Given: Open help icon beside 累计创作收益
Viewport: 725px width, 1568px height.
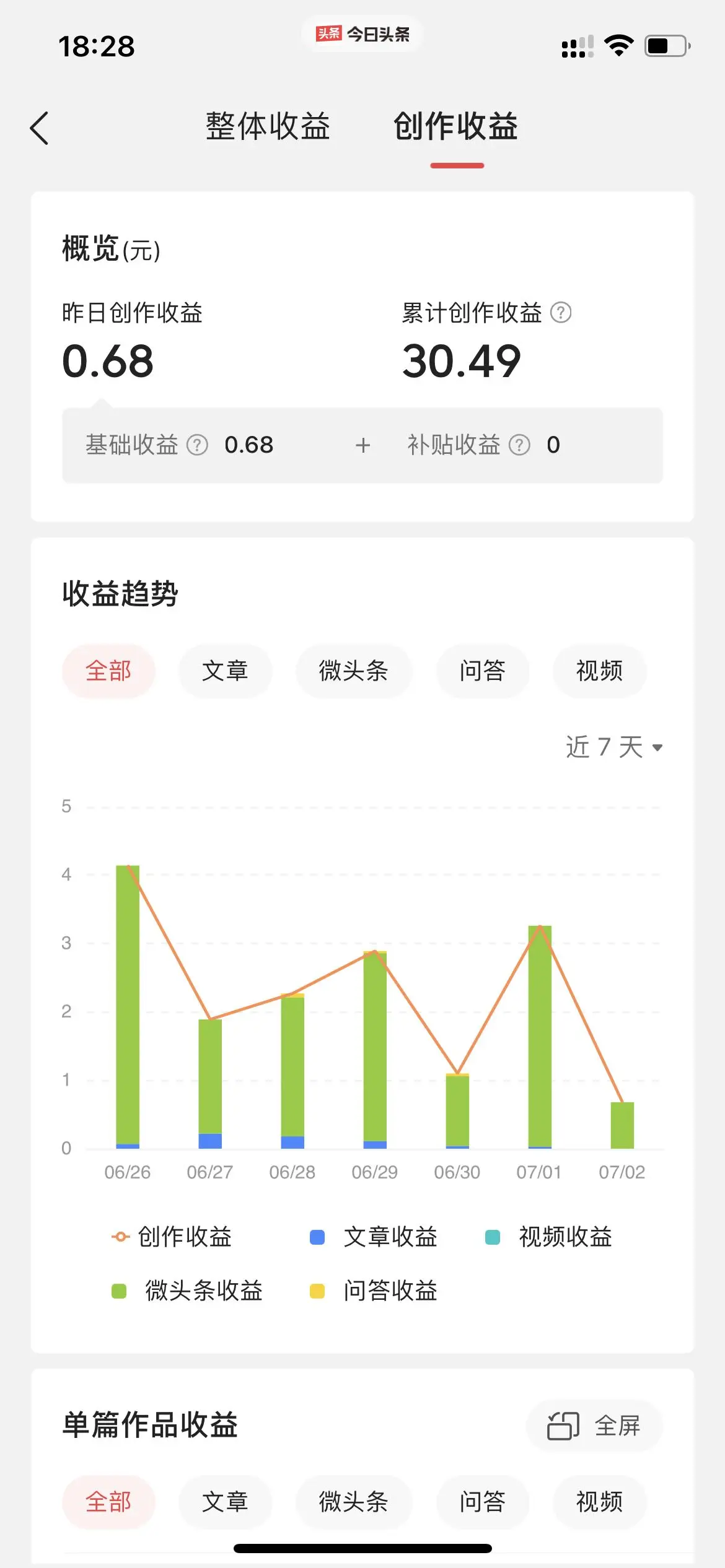Looking at the screenshot, I should (561, 313).
